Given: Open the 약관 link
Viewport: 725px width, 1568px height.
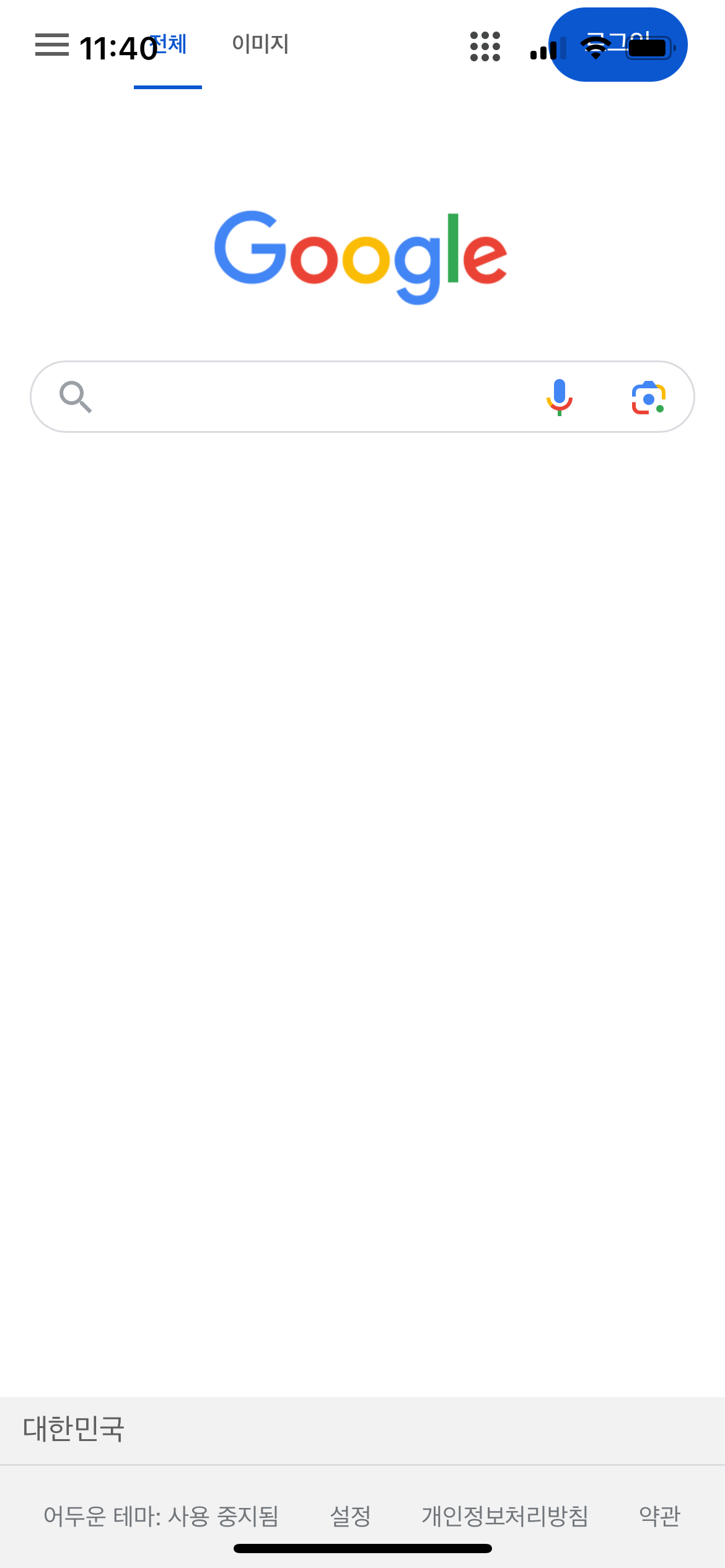Looking at the screenshot, I should pyautogui.click(x=659, y=1516).
